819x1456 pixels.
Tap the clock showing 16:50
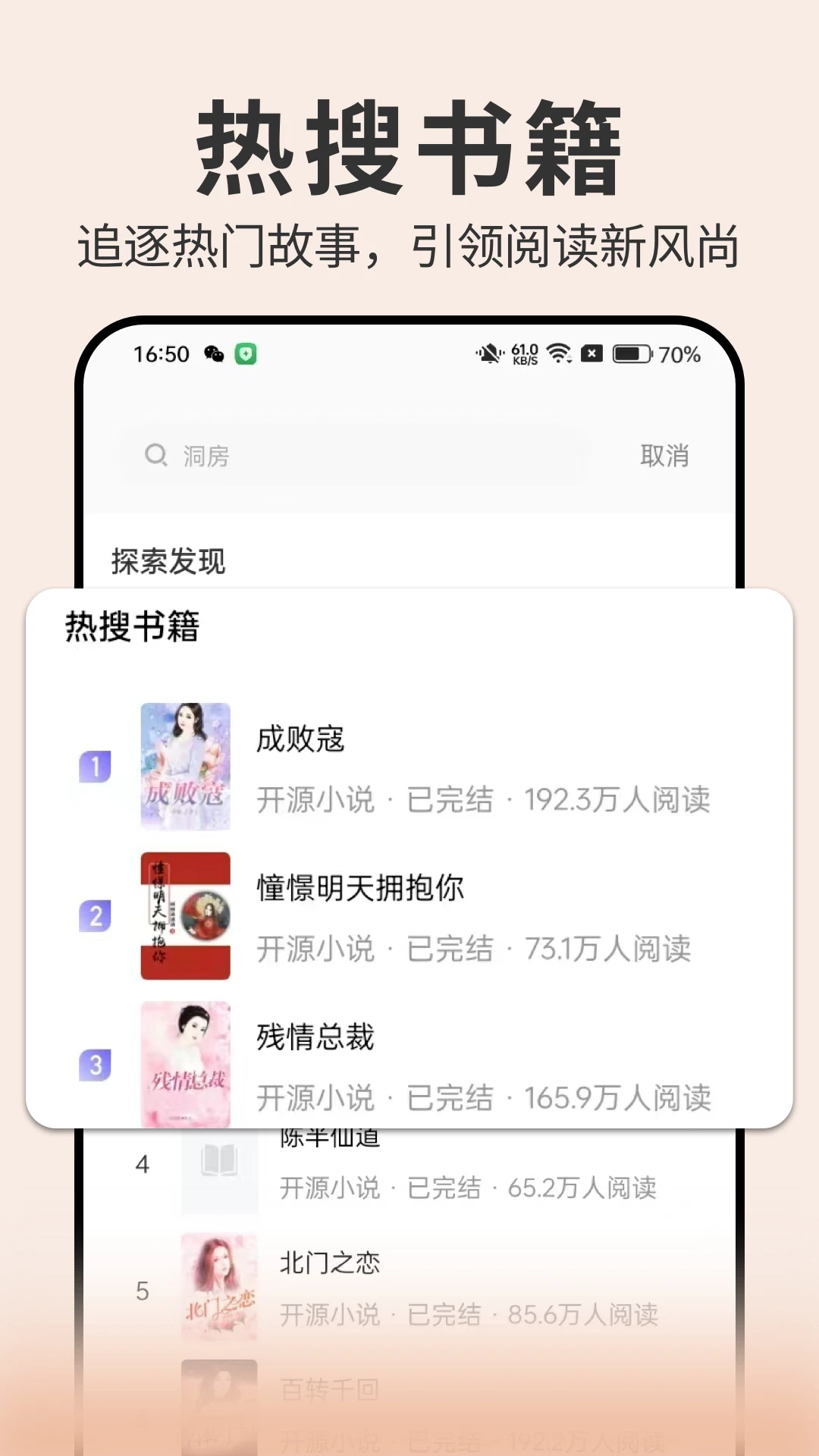click(x=161, y=354)
